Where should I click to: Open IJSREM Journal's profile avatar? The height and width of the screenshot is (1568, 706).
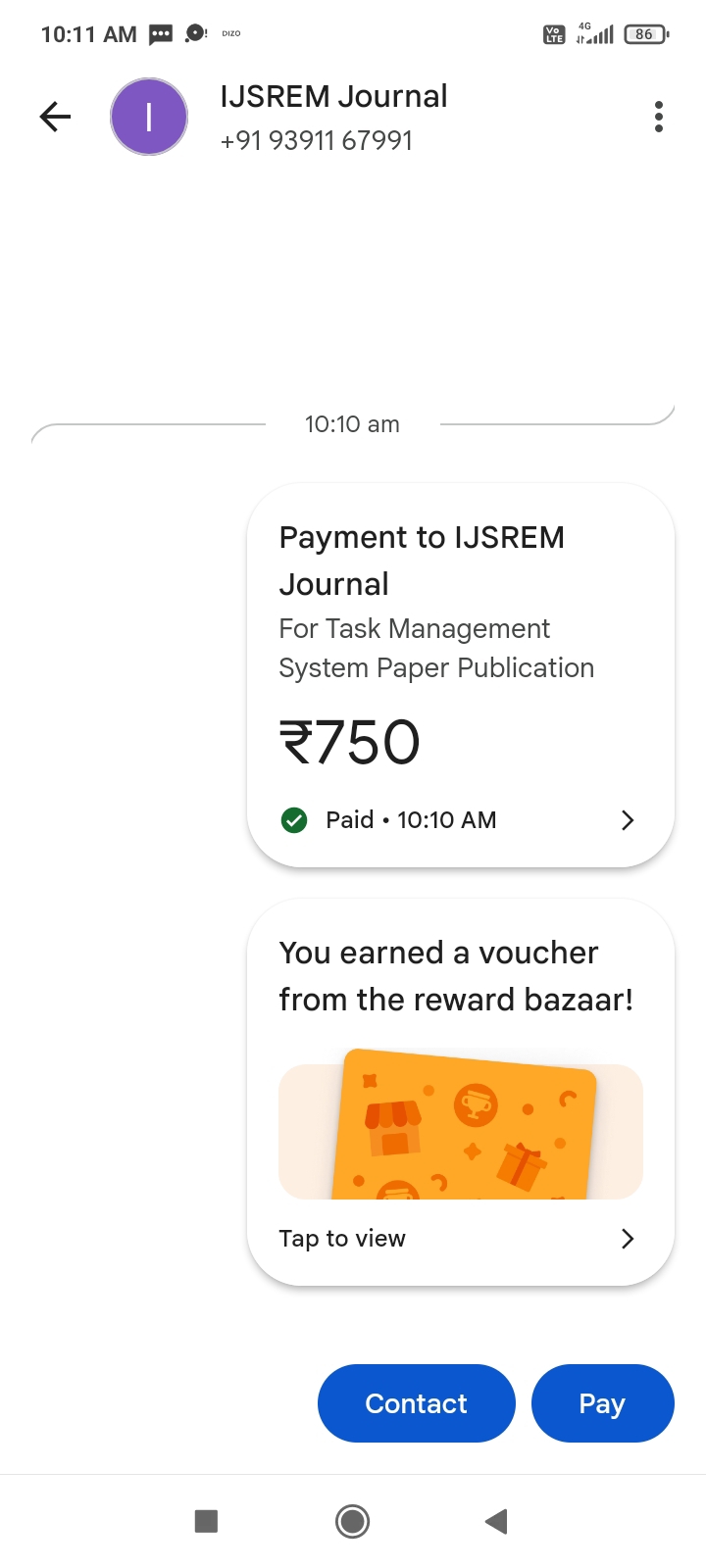149,118
